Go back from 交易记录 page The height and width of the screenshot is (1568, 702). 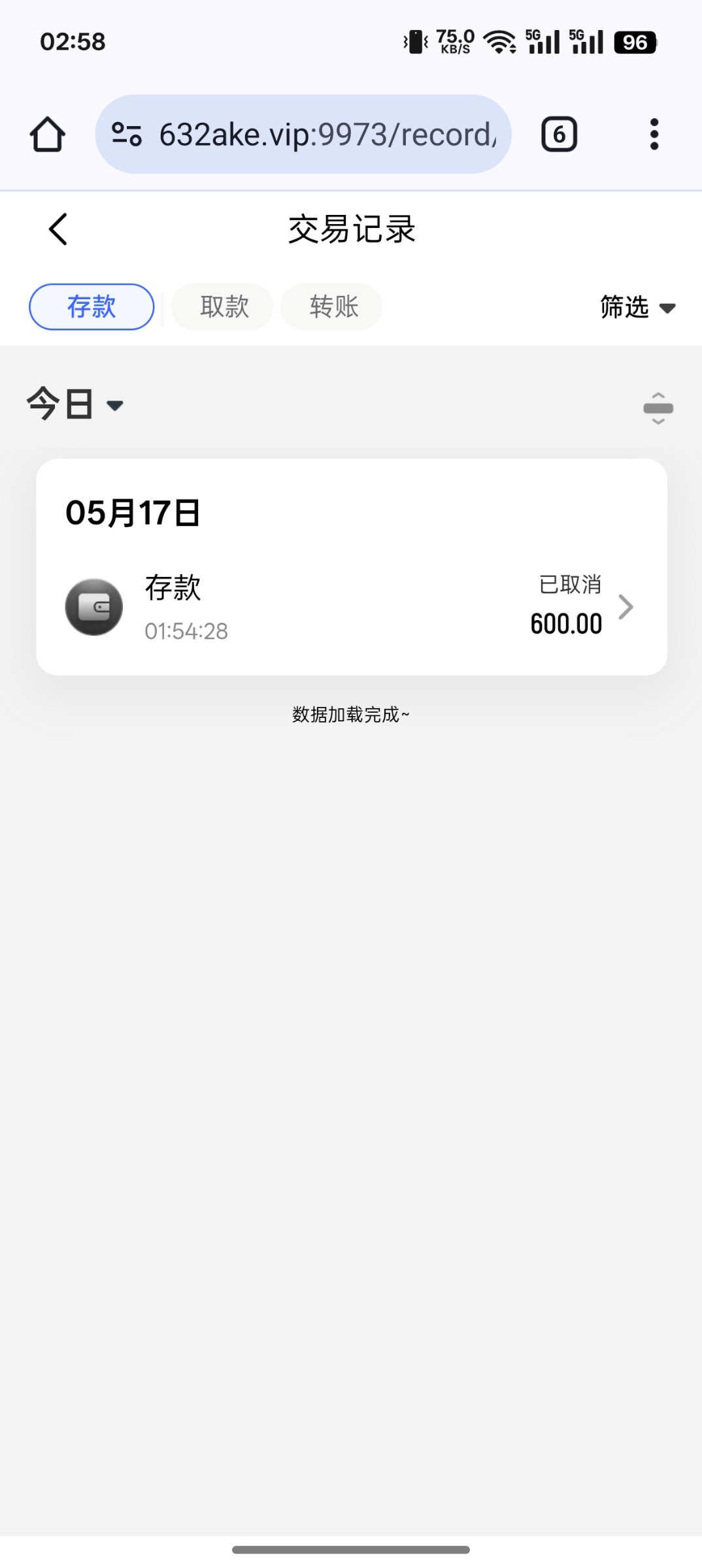[58, 229]
